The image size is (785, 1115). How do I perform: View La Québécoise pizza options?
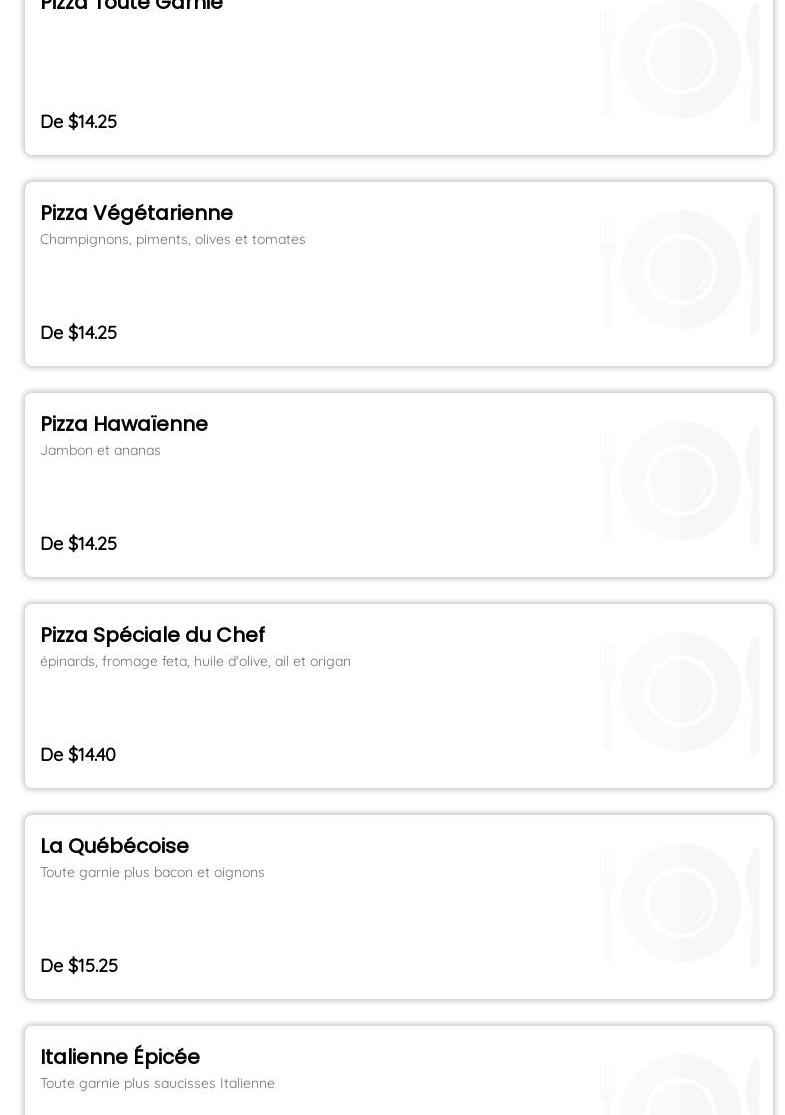coord(398,907)
